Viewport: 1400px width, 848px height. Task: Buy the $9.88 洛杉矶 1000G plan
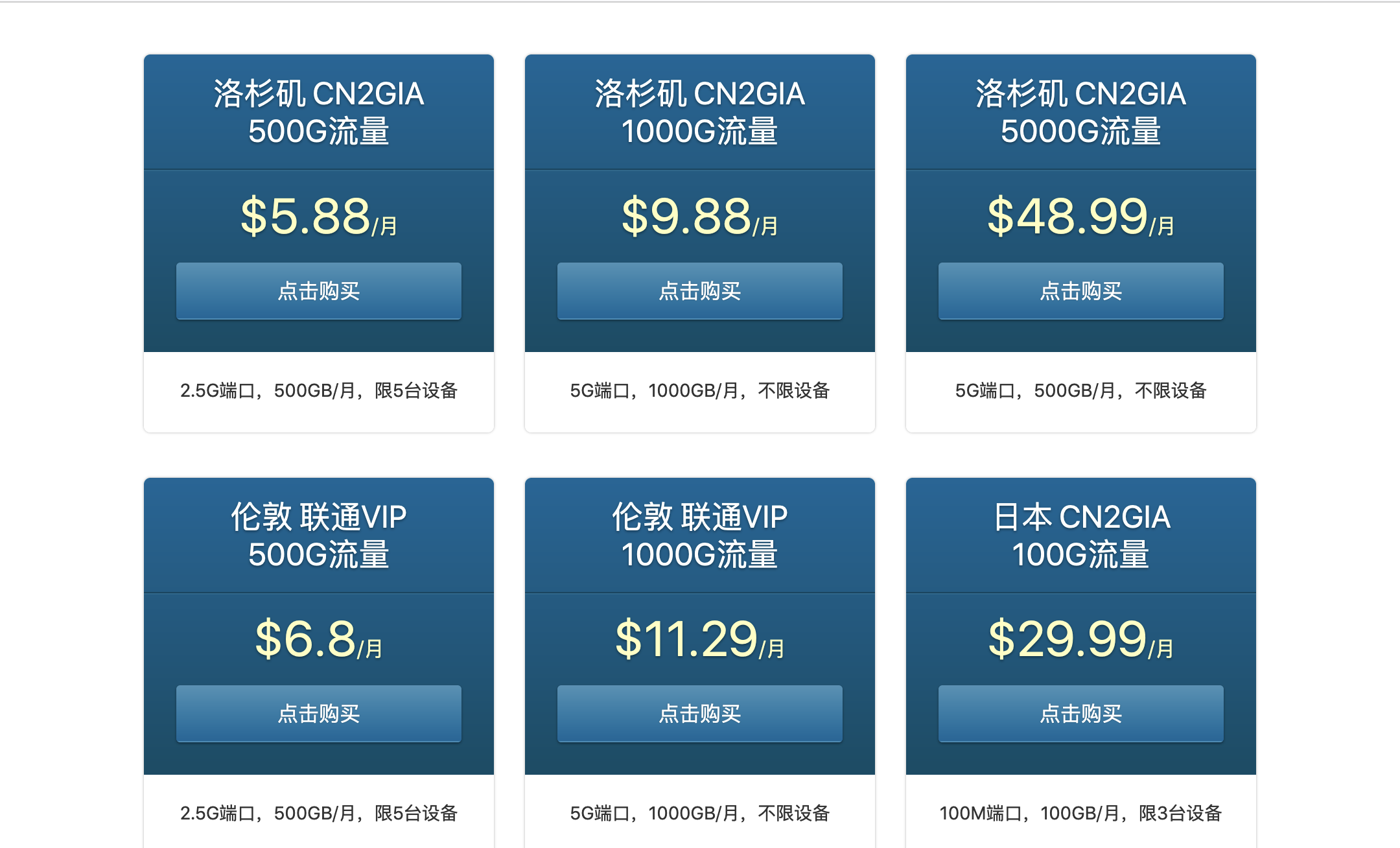click(699, 291)
